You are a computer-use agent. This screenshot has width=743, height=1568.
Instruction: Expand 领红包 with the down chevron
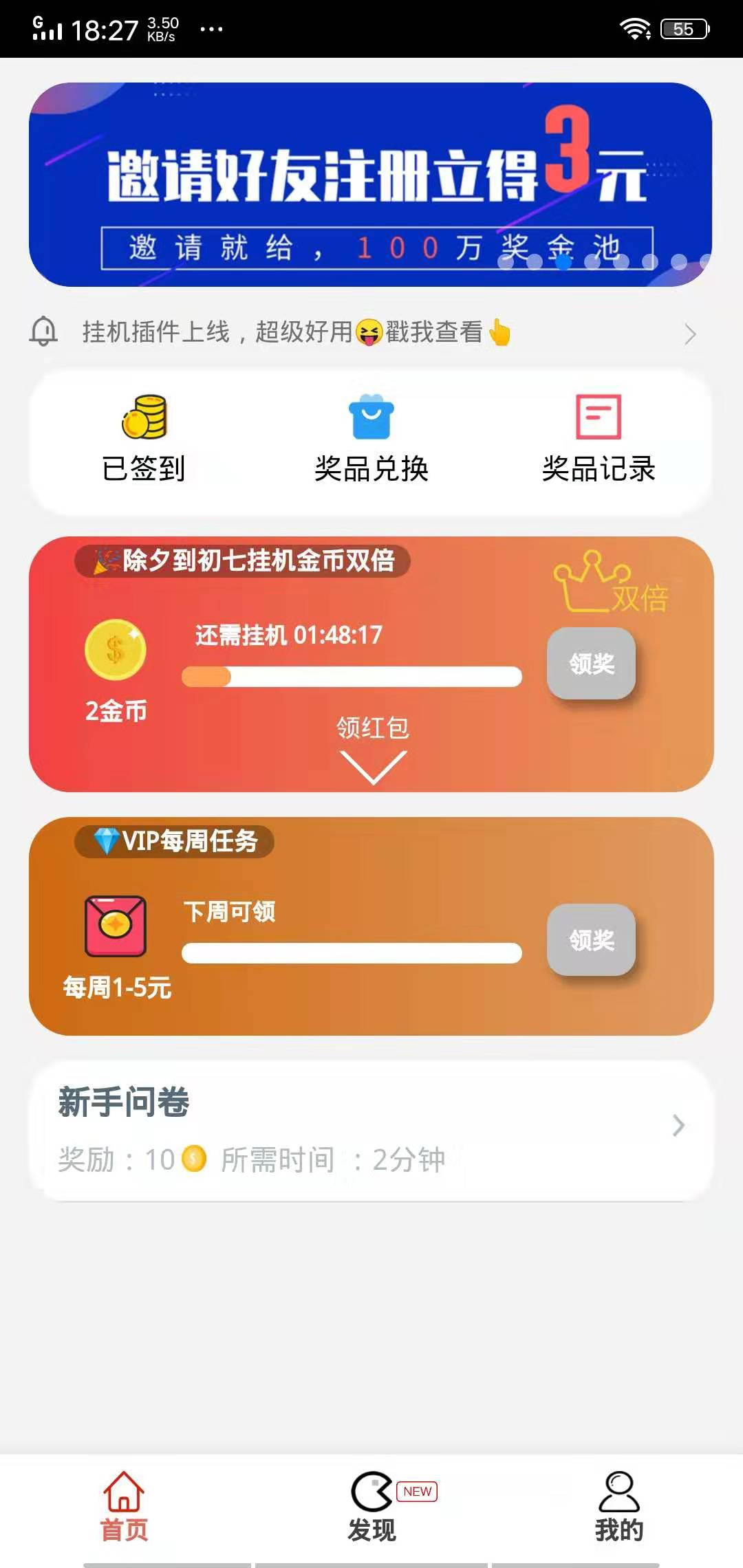[x=371, y=769]
